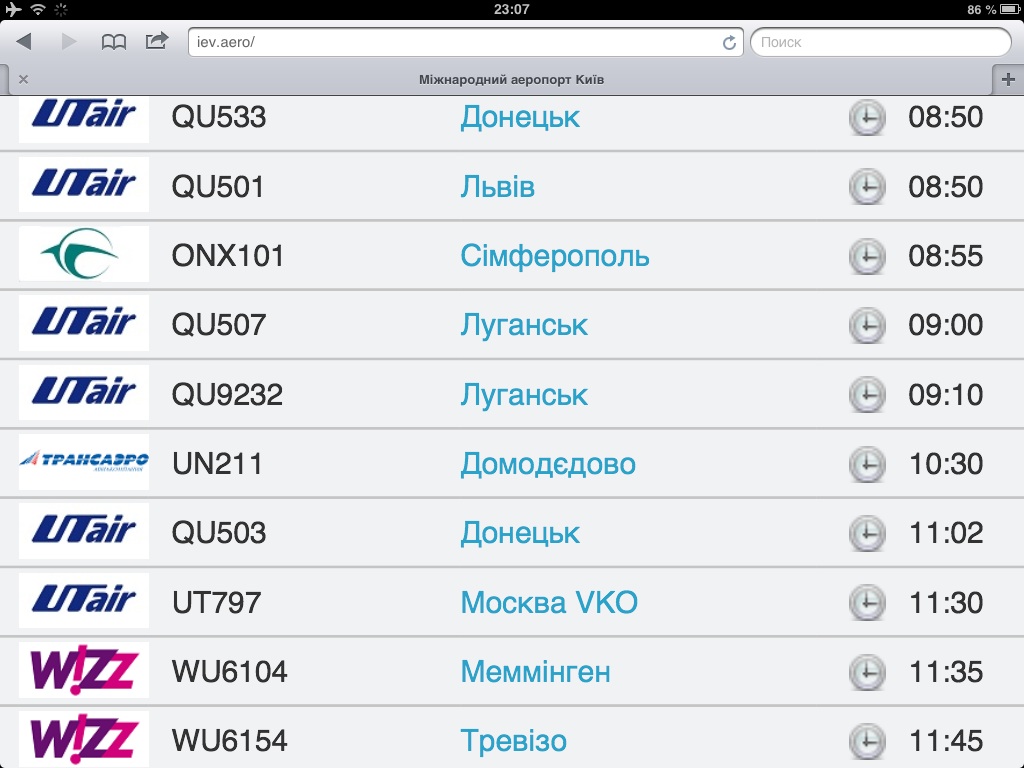Reload the airport page
Viewport: 1024px width, 768px height.
coord(729,42)
